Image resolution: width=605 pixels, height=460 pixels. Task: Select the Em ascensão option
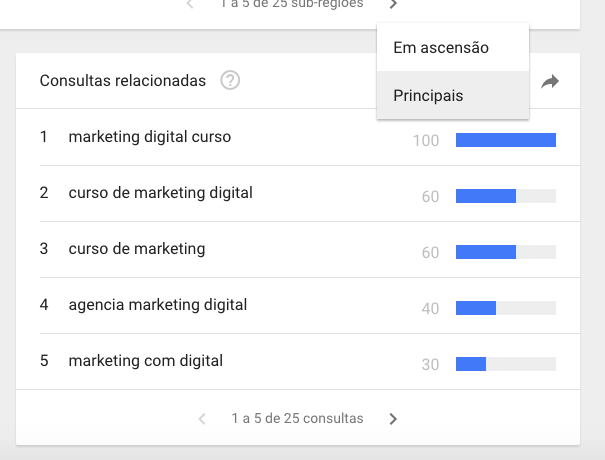point(440,48)
